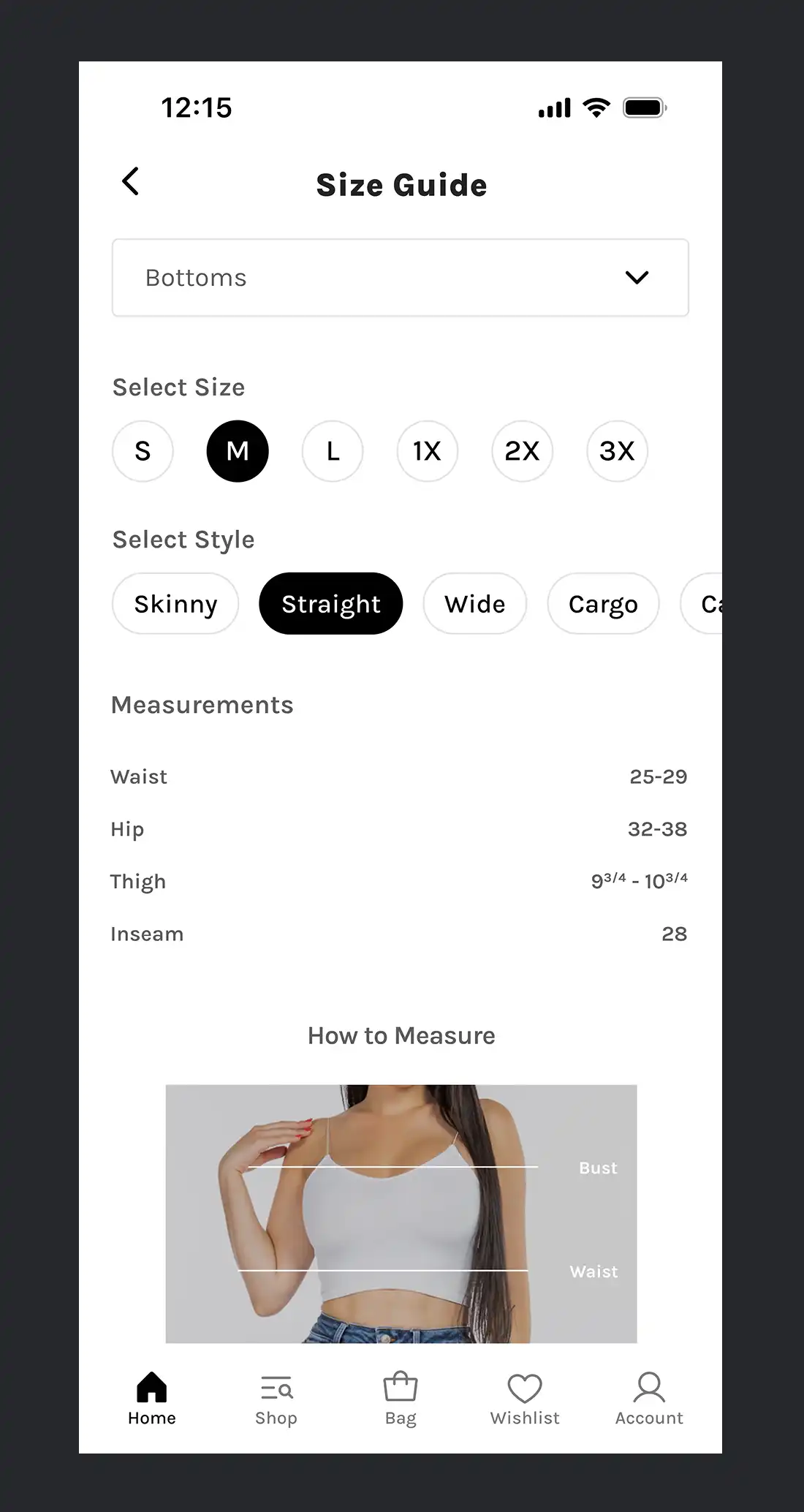Open the Wishlist tab
This screenshot has width=804, height=1512.
(525, 1399)
